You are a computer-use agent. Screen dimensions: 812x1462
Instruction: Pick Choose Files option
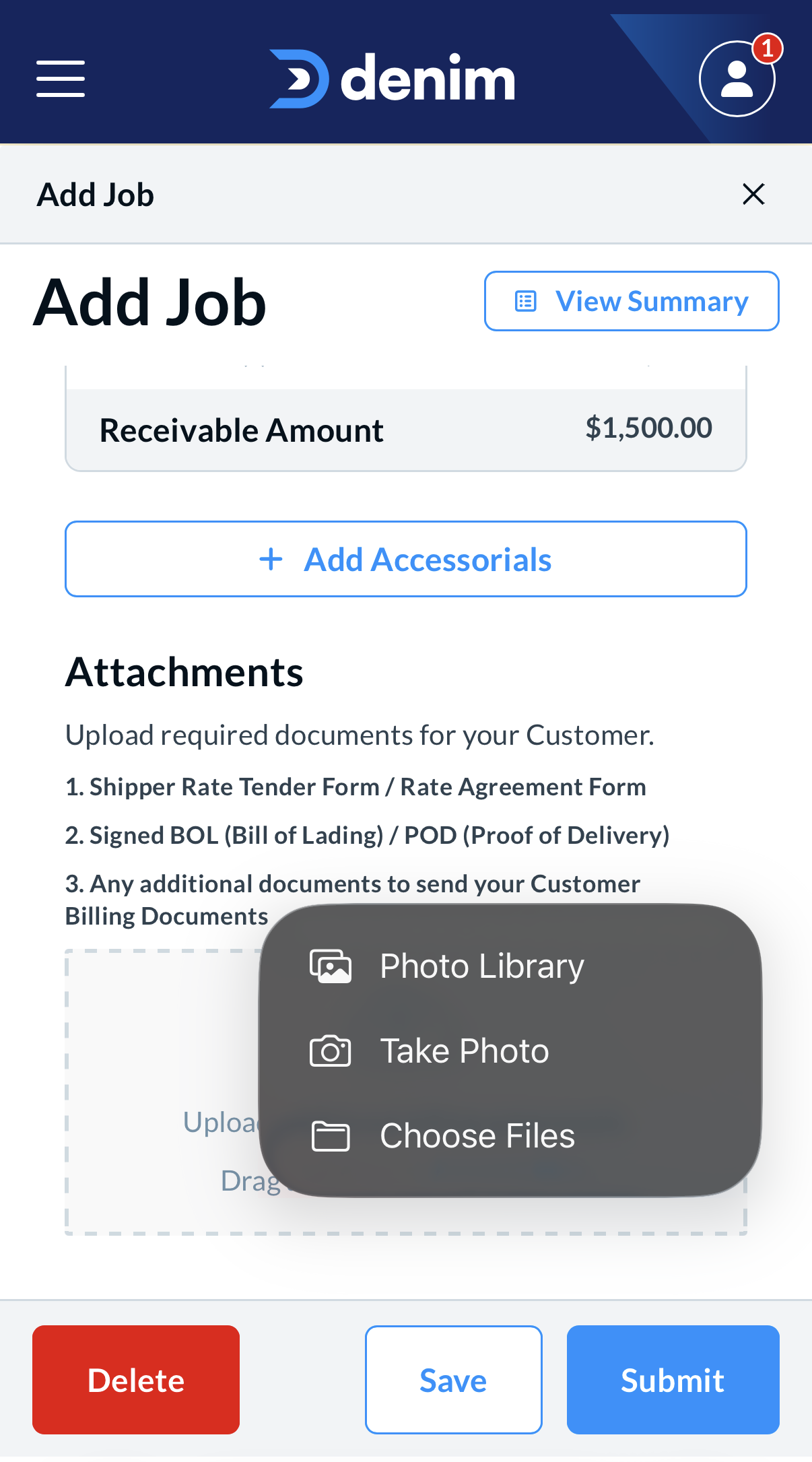coord(477,1136)
